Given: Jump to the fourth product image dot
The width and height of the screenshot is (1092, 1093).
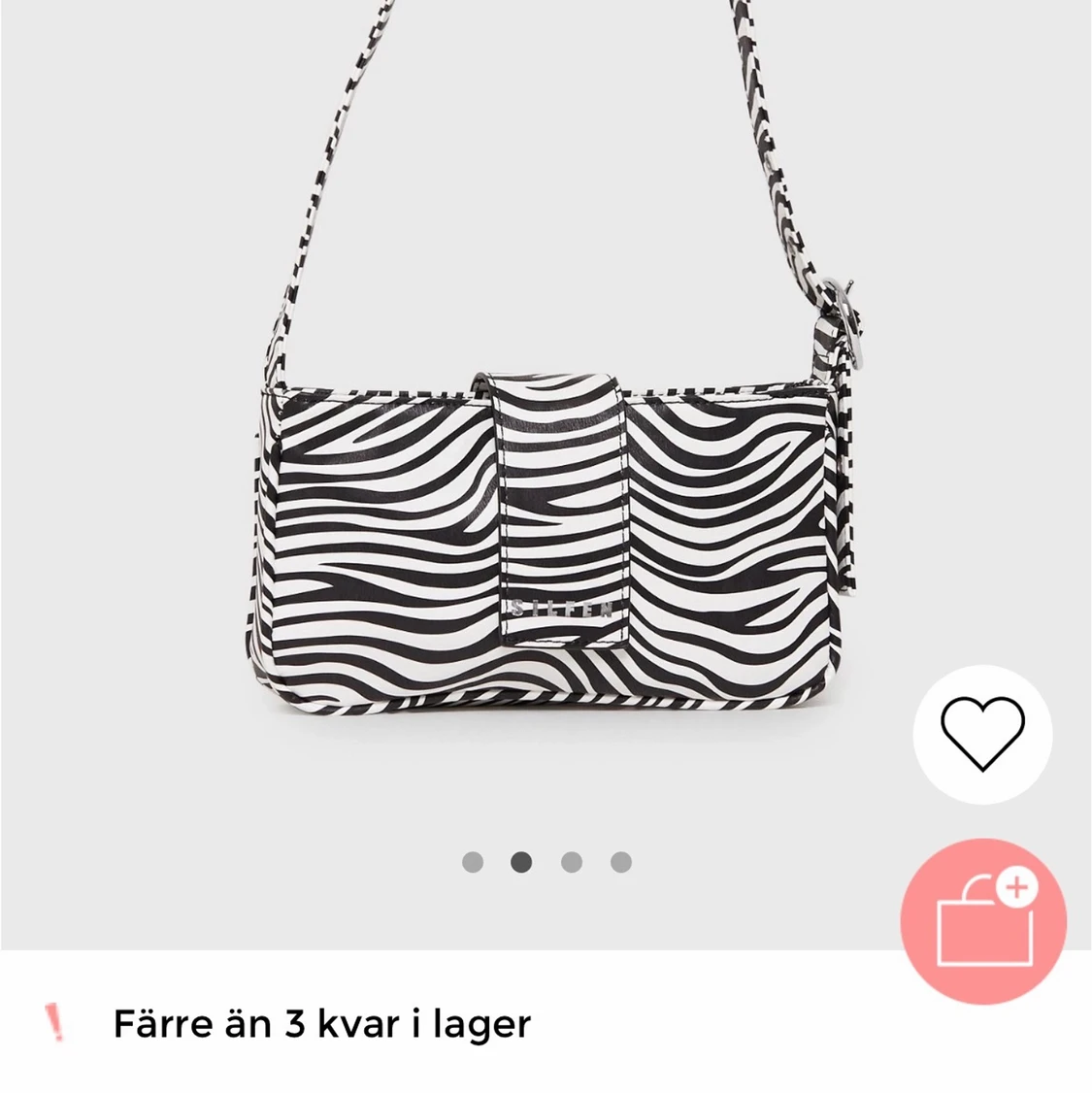Looking at the screenshot, I should pos(621,862).
